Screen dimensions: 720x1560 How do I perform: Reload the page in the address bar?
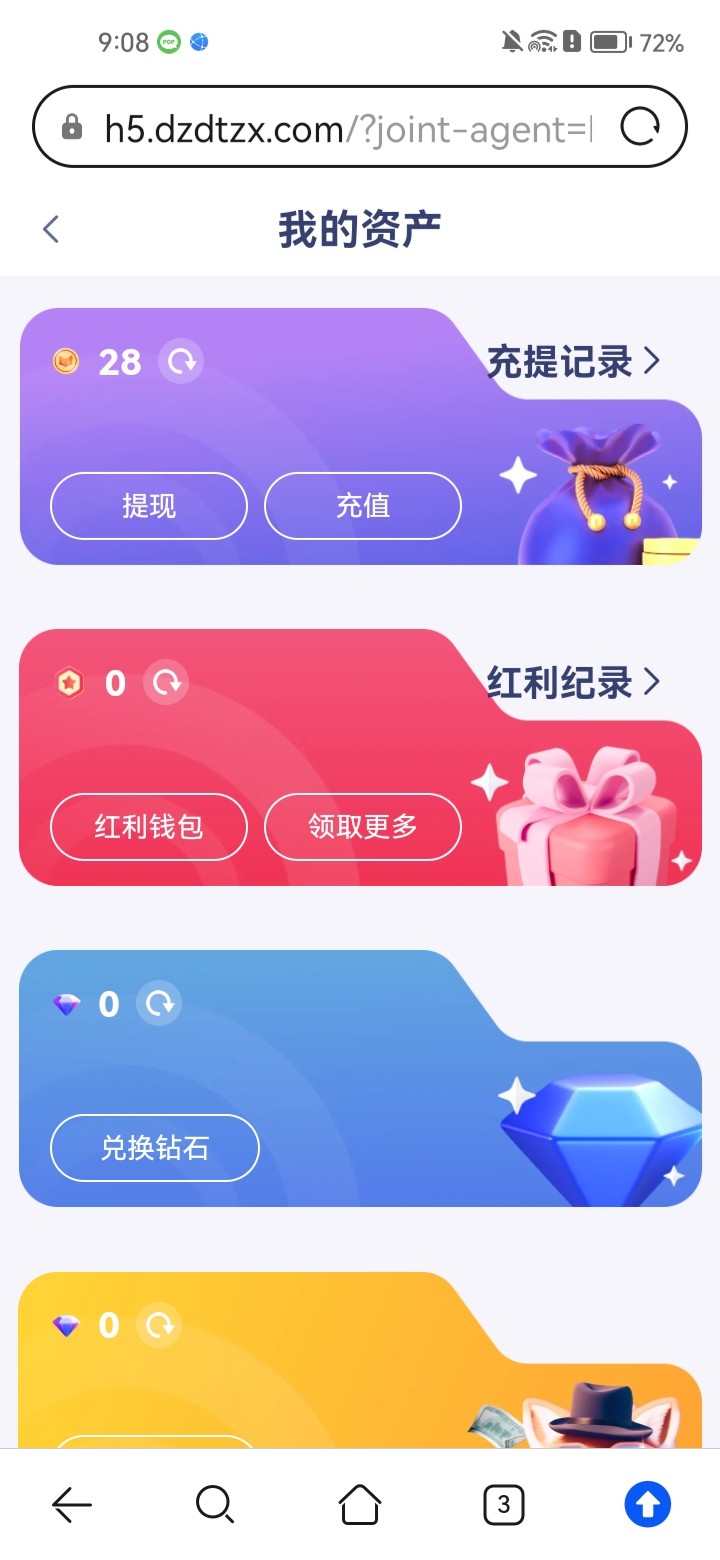640,127
